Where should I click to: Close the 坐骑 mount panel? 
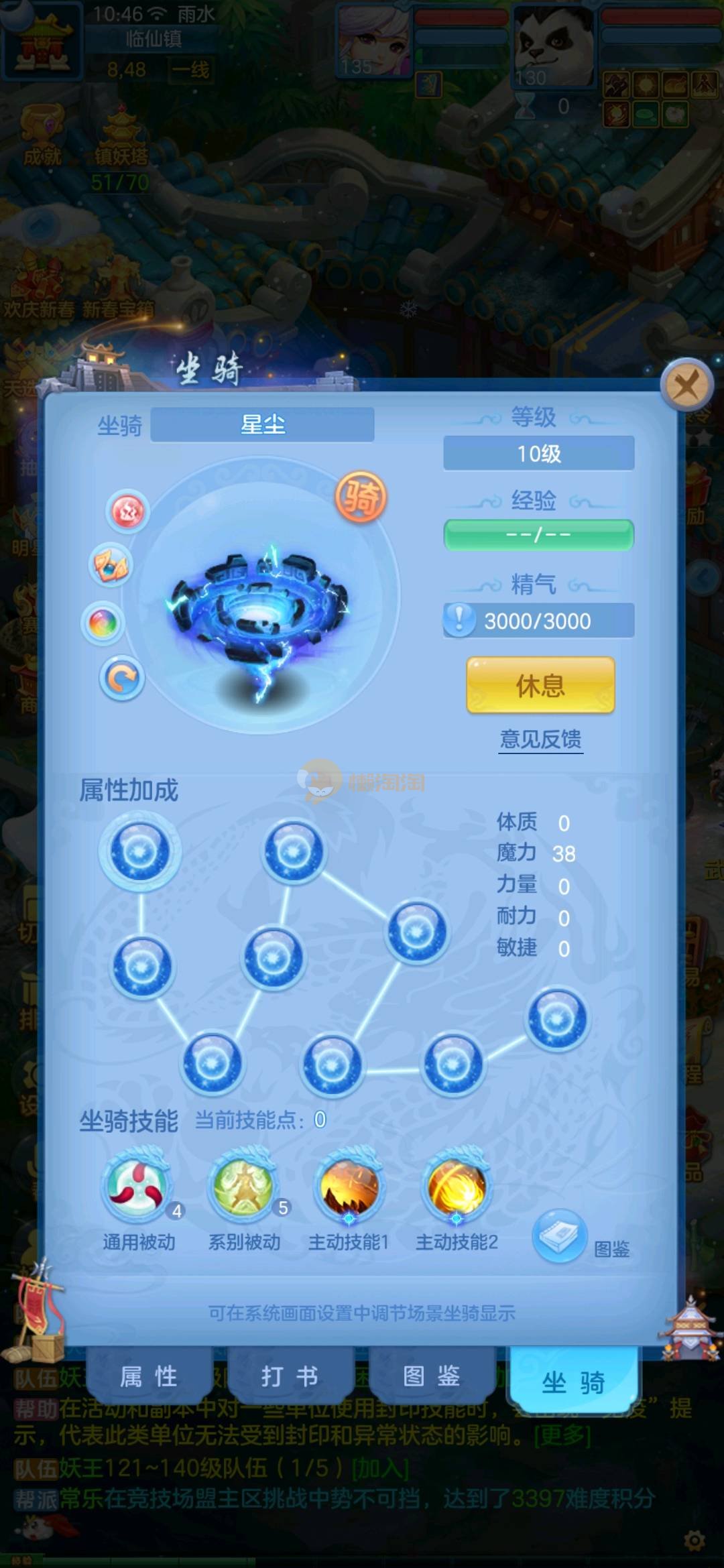686,385
